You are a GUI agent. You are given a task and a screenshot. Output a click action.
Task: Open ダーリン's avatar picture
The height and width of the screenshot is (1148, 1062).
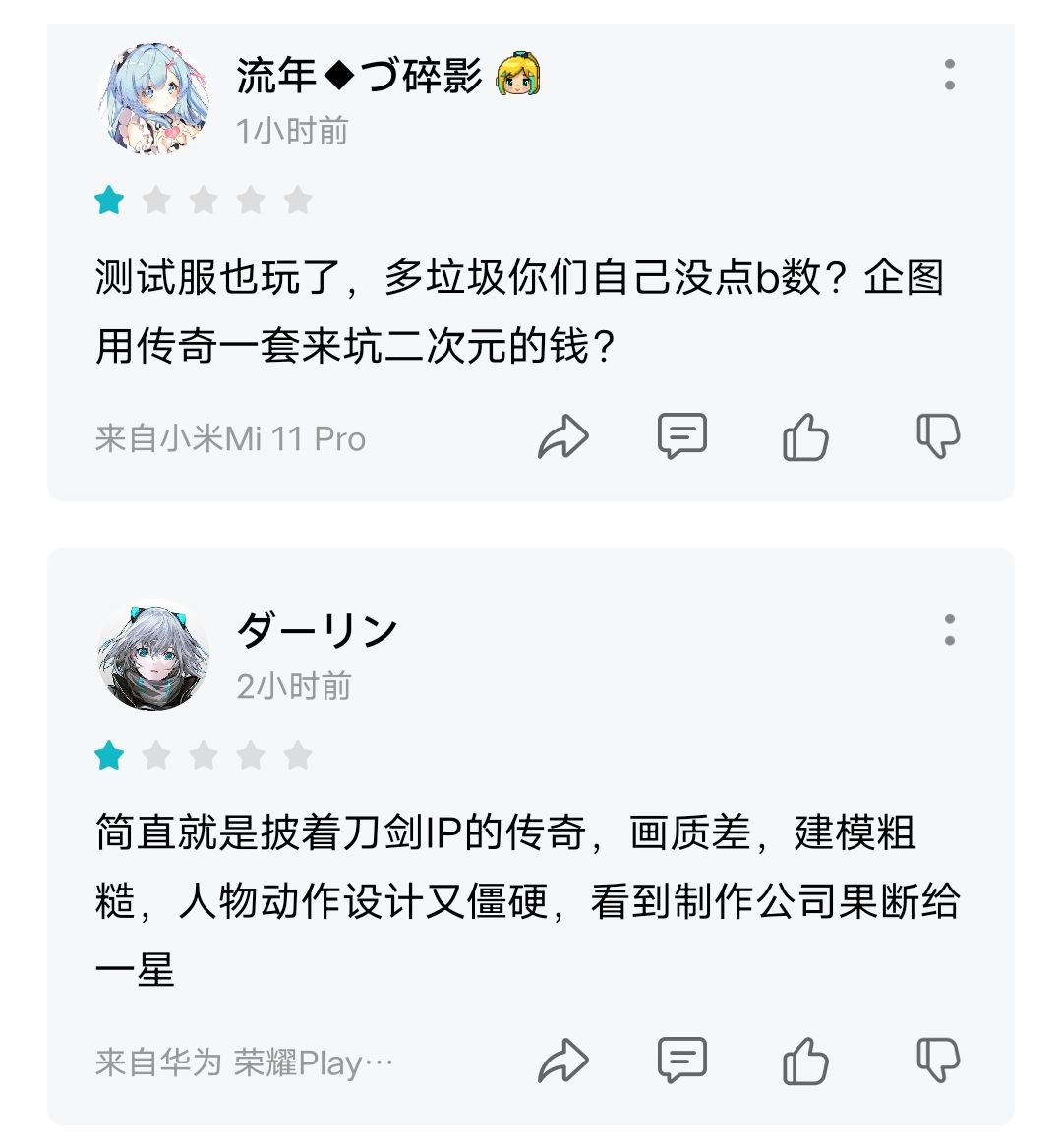[153, 657]
